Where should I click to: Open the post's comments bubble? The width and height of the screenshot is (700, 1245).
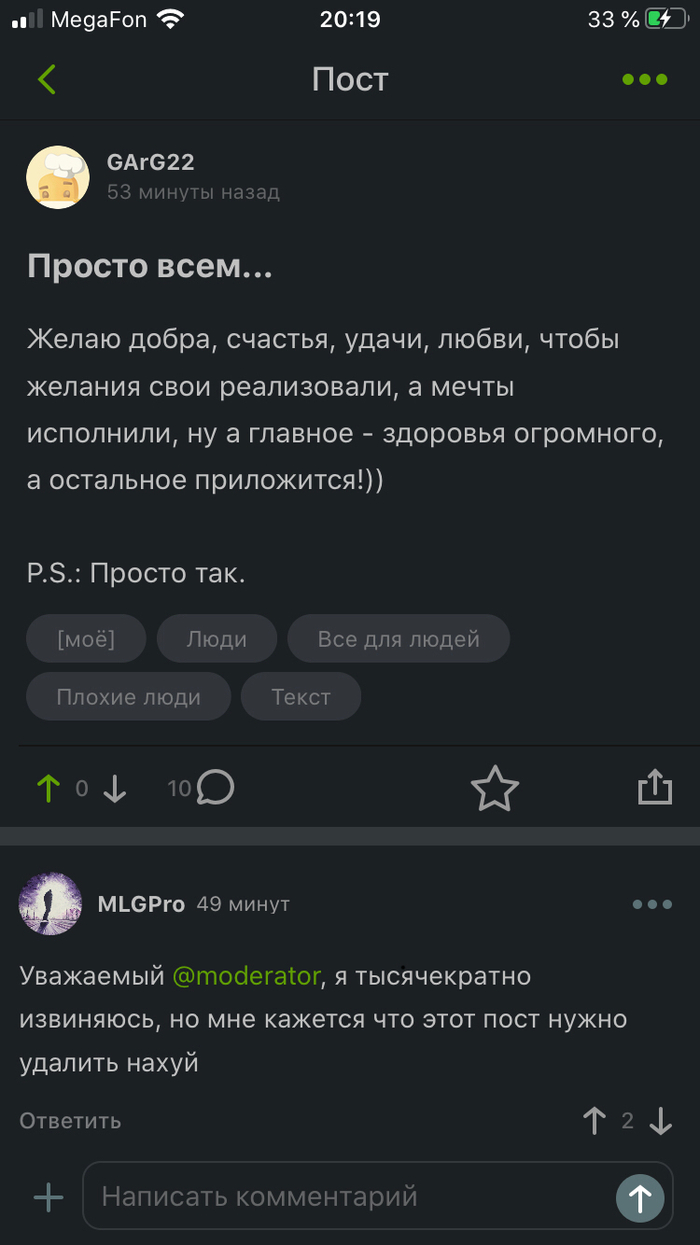215,788
